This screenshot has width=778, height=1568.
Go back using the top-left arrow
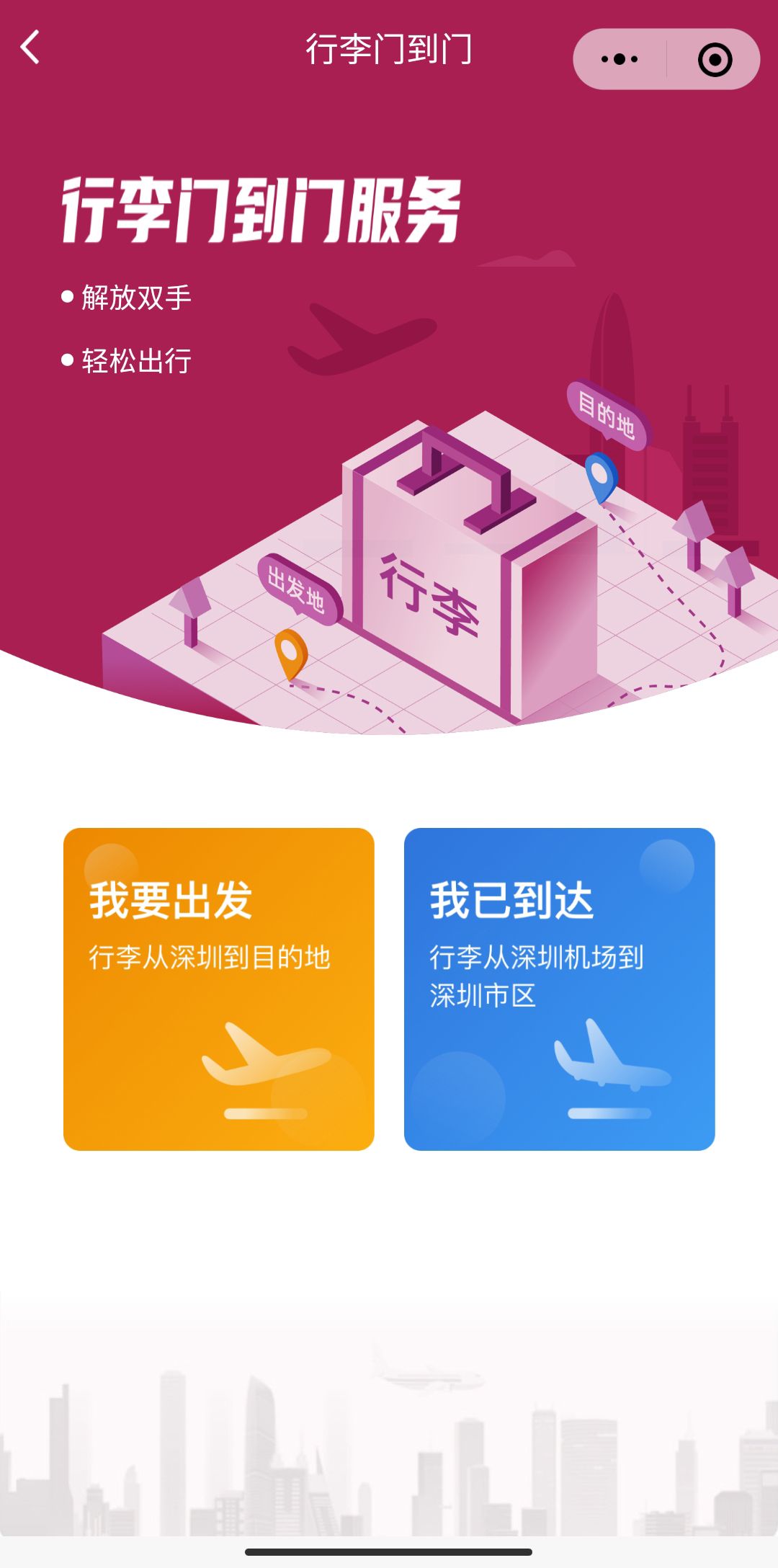(30, 48)
